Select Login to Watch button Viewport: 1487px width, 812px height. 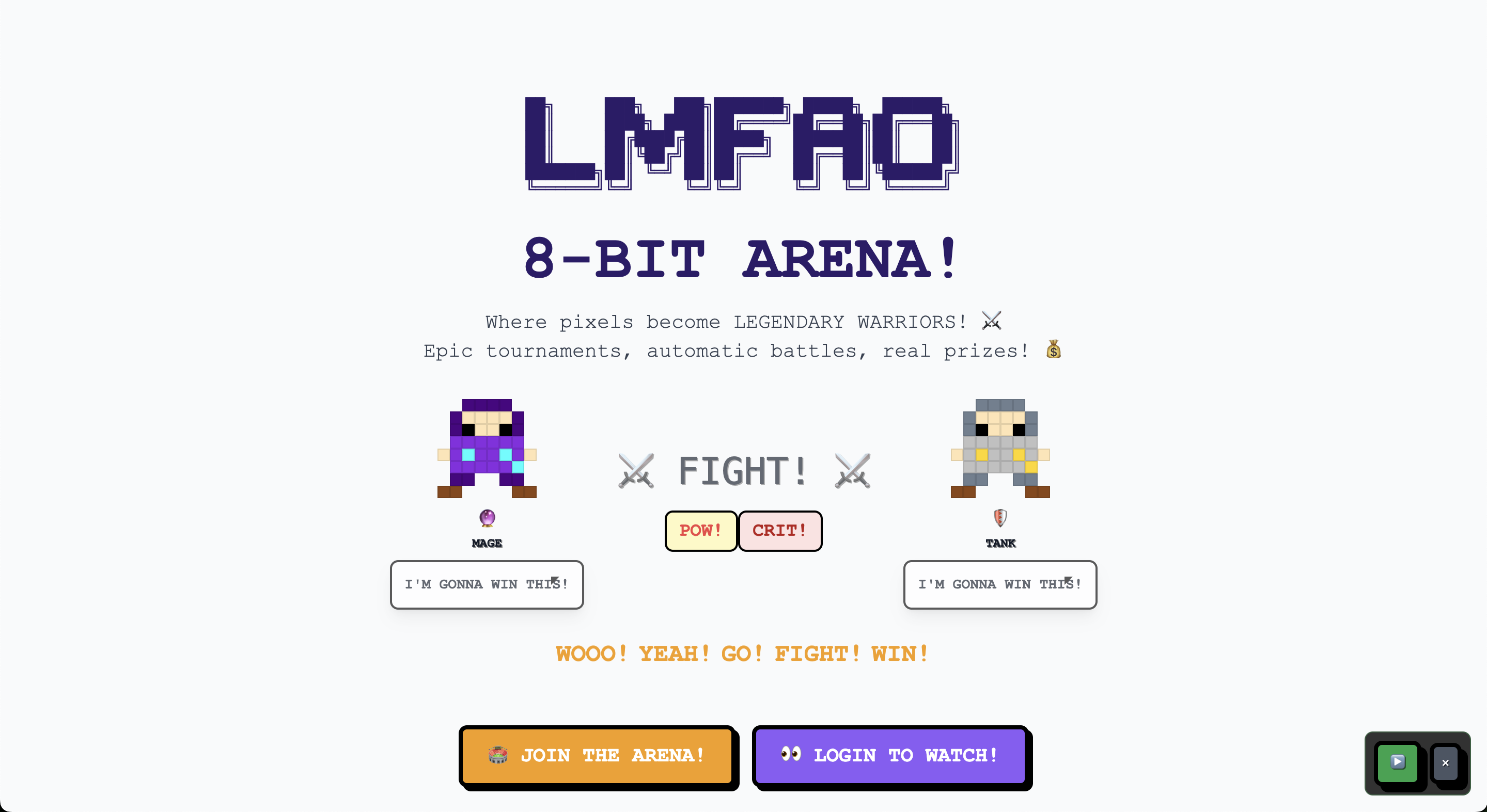[890, 755]
